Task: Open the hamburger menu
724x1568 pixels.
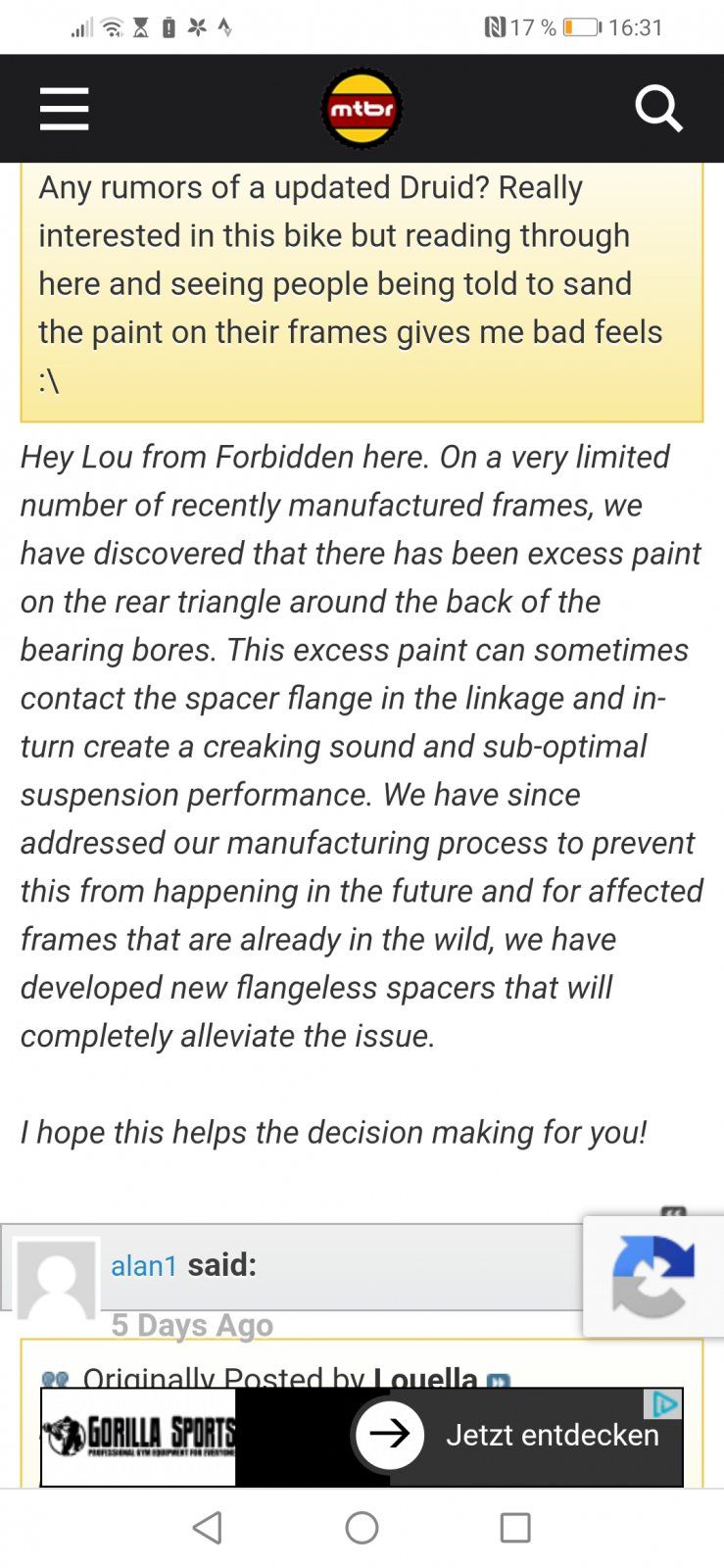Action: [65, 109]
